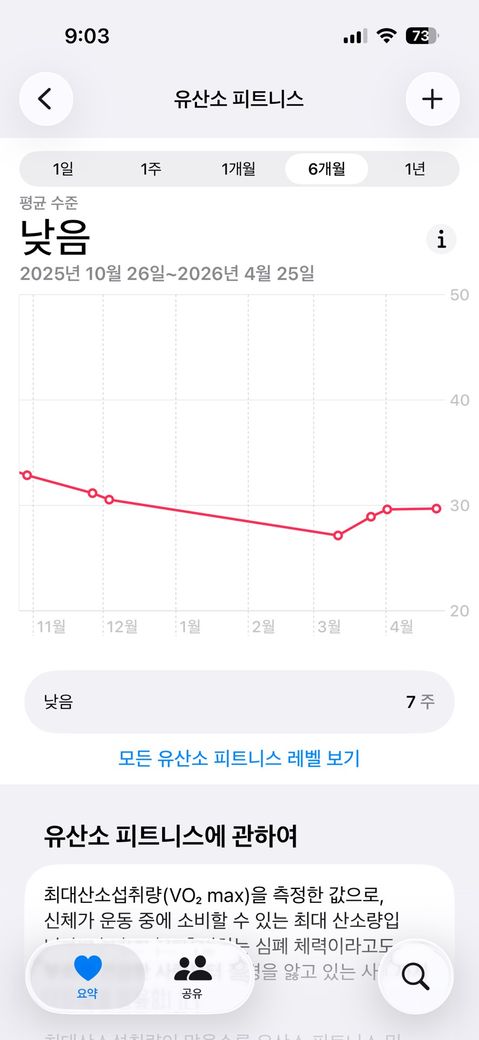Go back from 유산소 피트니스 screen
This screenshot has width=479, height=1040.
pos(46,99)
